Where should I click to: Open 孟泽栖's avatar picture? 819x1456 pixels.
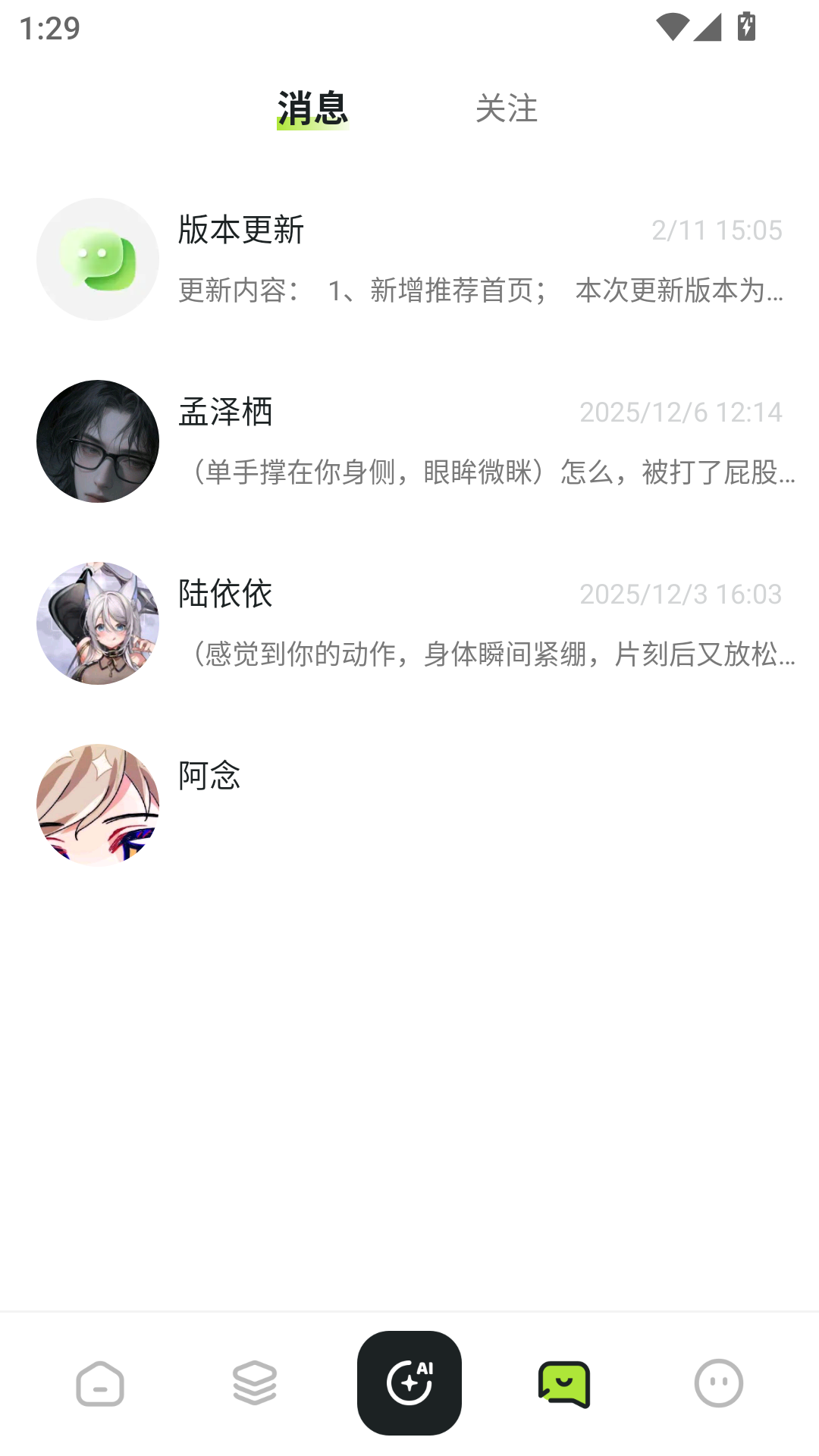pos(97,441)
